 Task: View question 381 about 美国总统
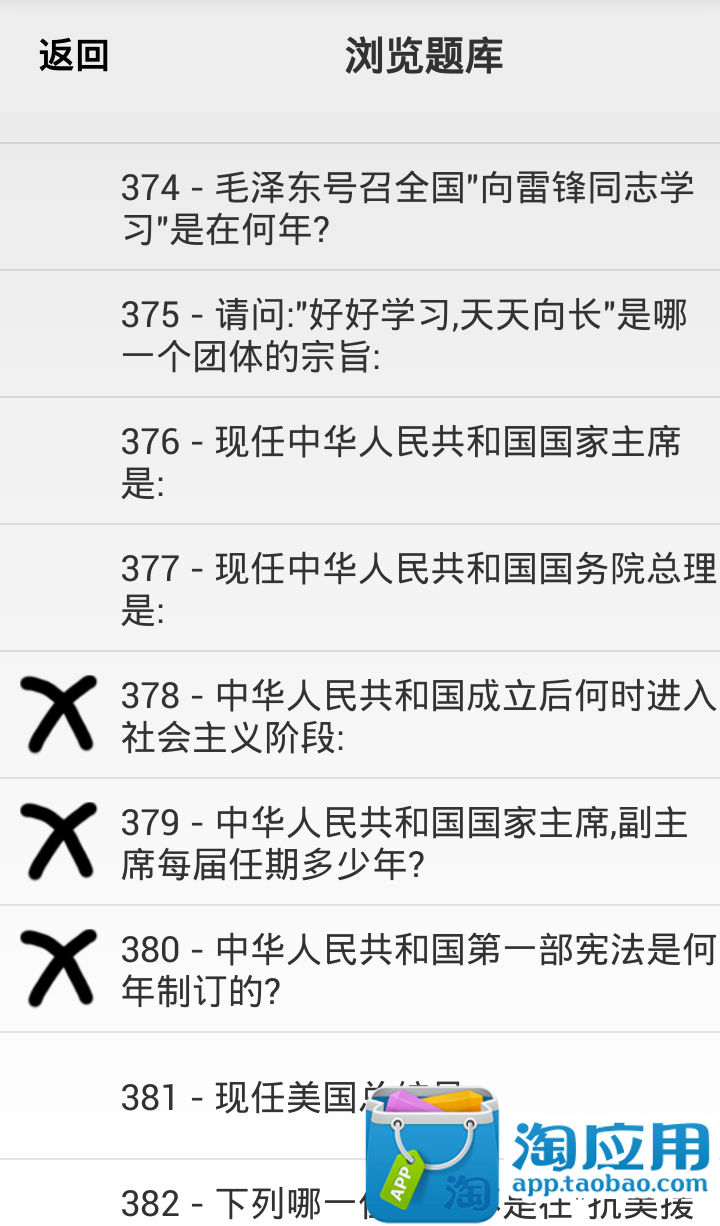240,1097
